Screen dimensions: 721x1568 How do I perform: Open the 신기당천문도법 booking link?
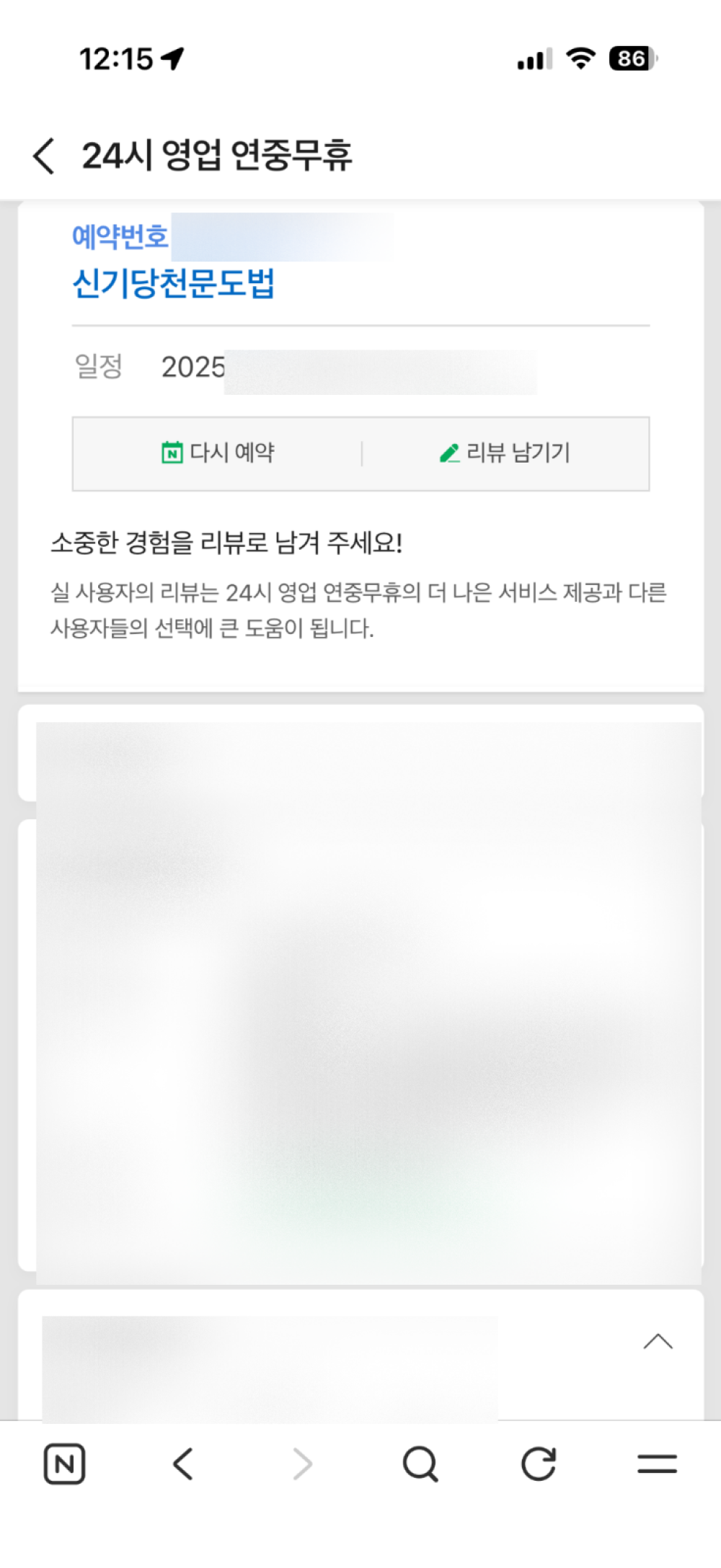click(x=174, y=283)
